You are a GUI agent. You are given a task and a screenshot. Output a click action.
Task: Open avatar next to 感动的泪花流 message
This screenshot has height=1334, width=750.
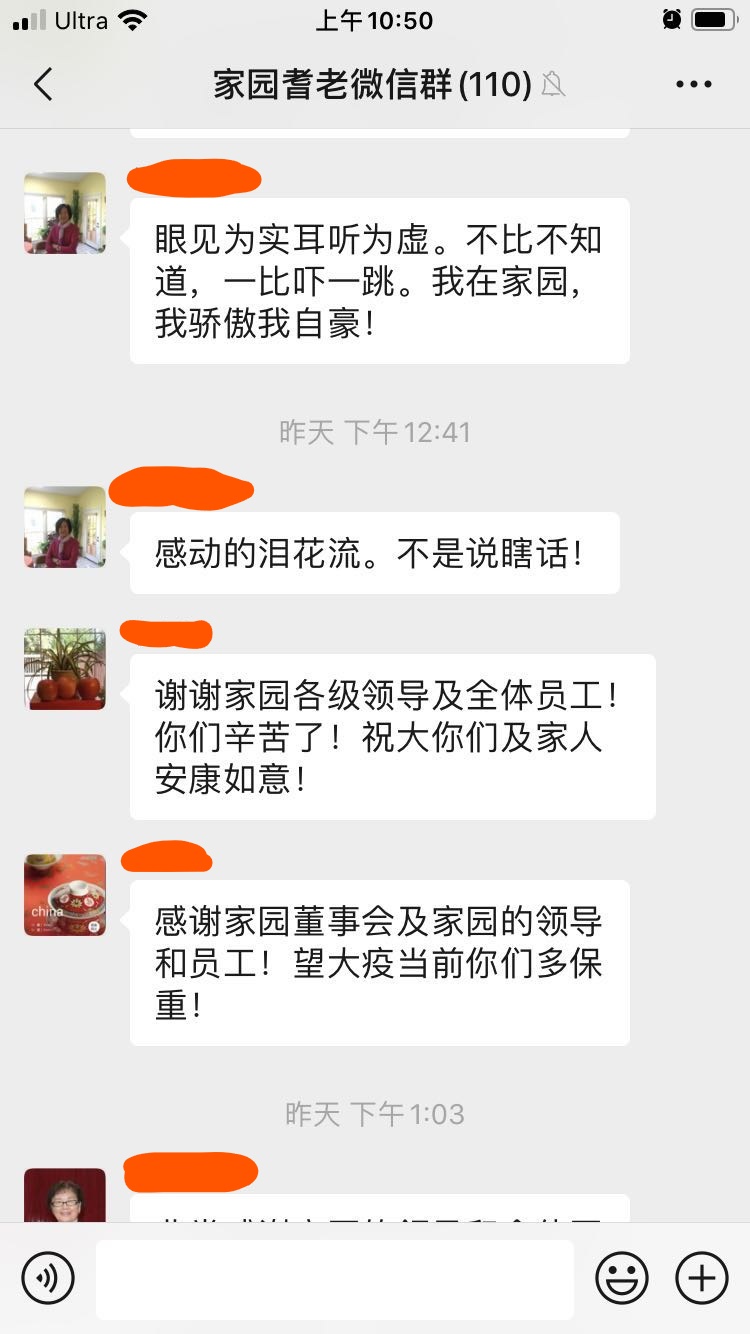pyautogui.click(x=65, y=527)
